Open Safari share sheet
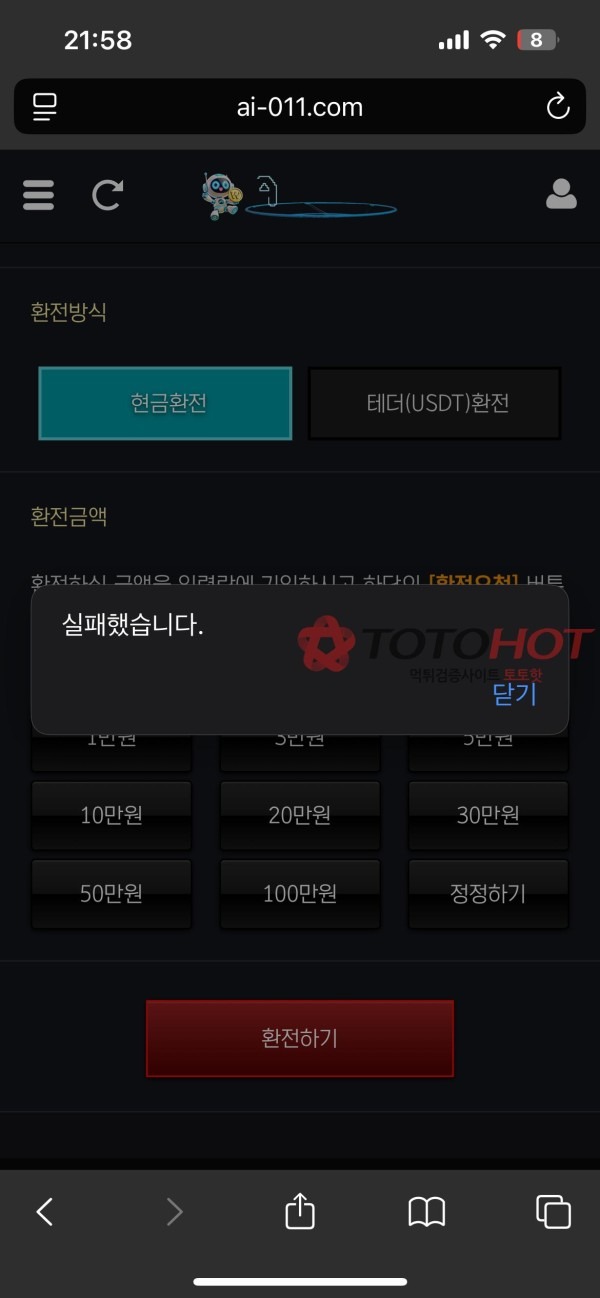600x1298 pixels. point(300,1212)
